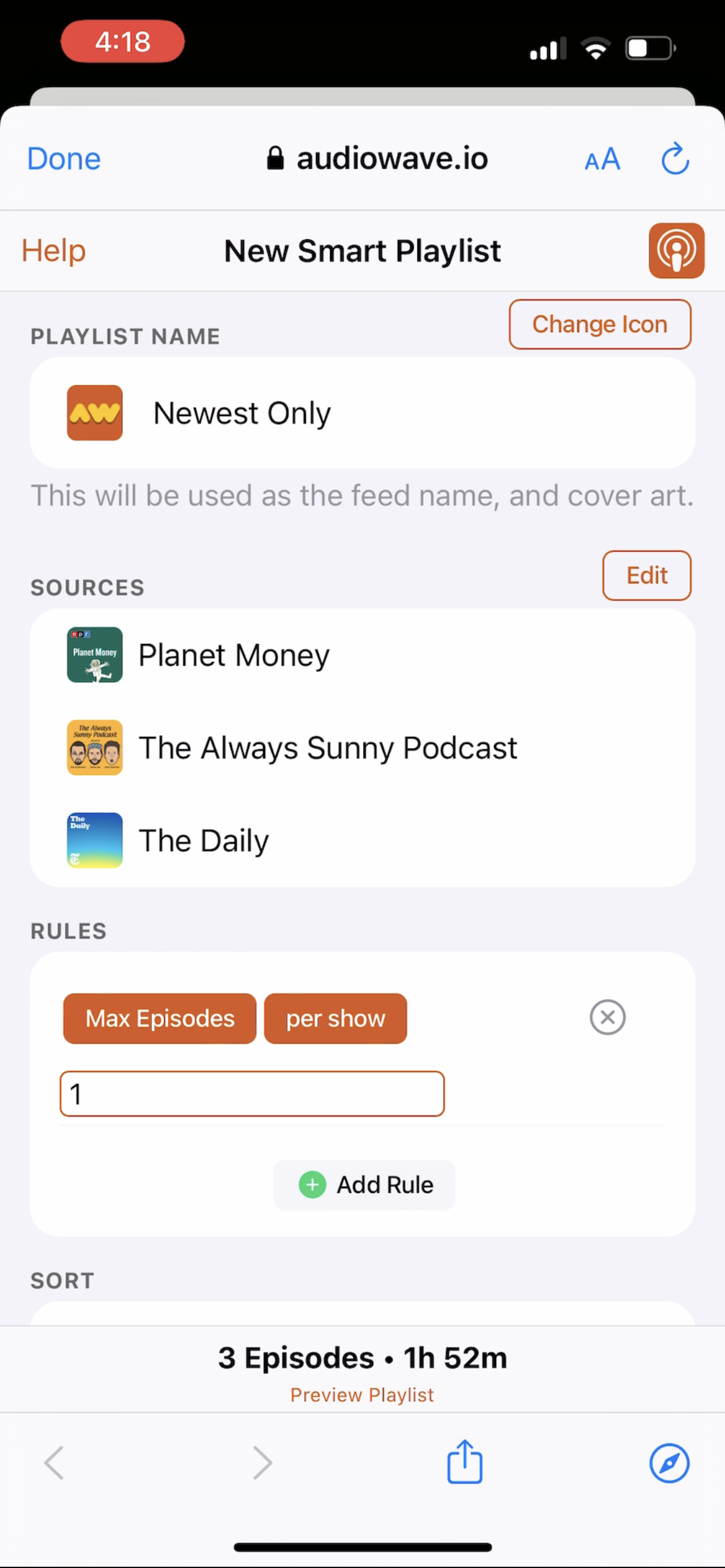Open the Max Episodes rule type picker
Image resolution: width=725 pixels, height=1568 pixels.
tap(160, 1019)
